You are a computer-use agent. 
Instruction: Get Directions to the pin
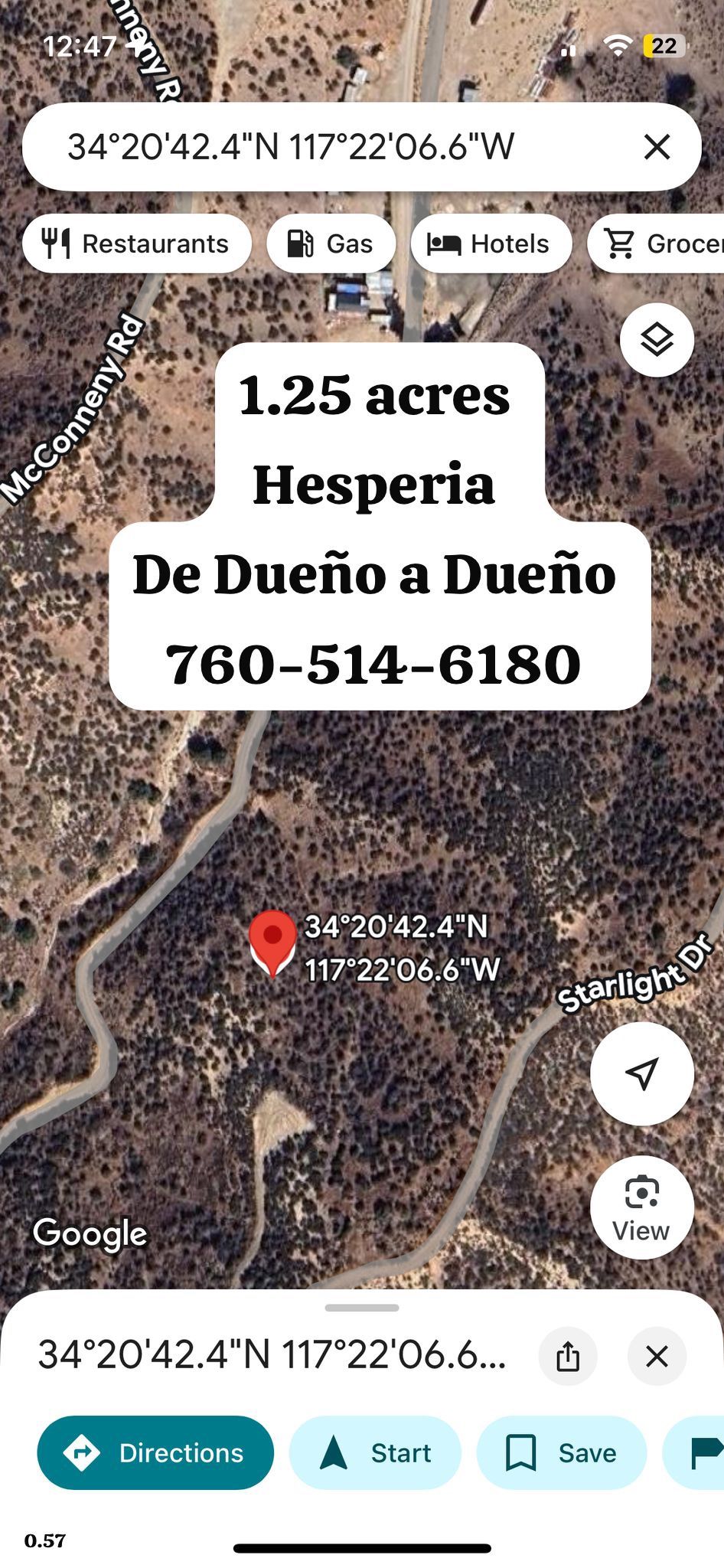[x=155, y=1452]
